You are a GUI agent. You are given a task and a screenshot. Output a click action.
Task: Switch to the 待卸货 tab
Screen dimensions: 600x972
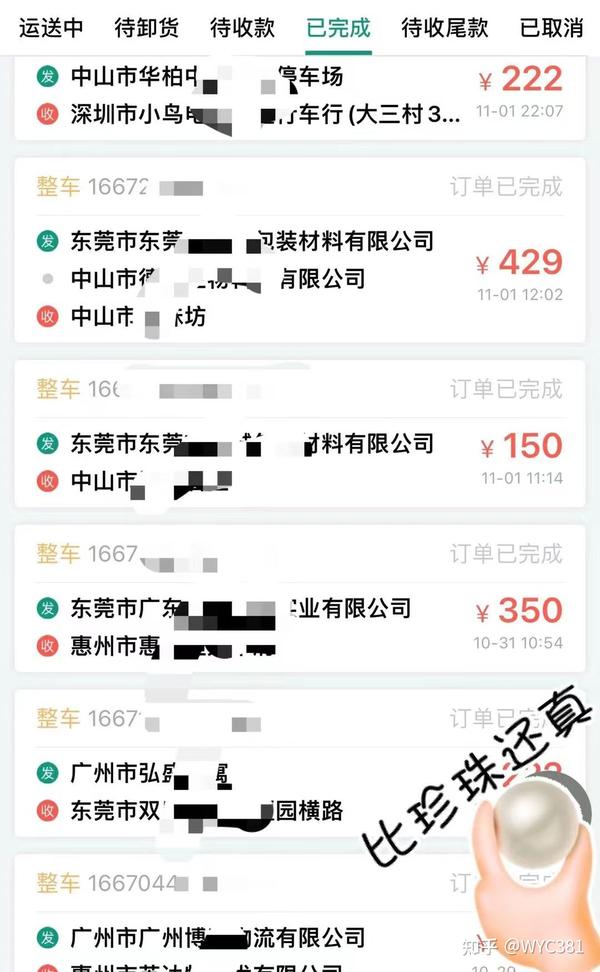(x=146, y=28)
